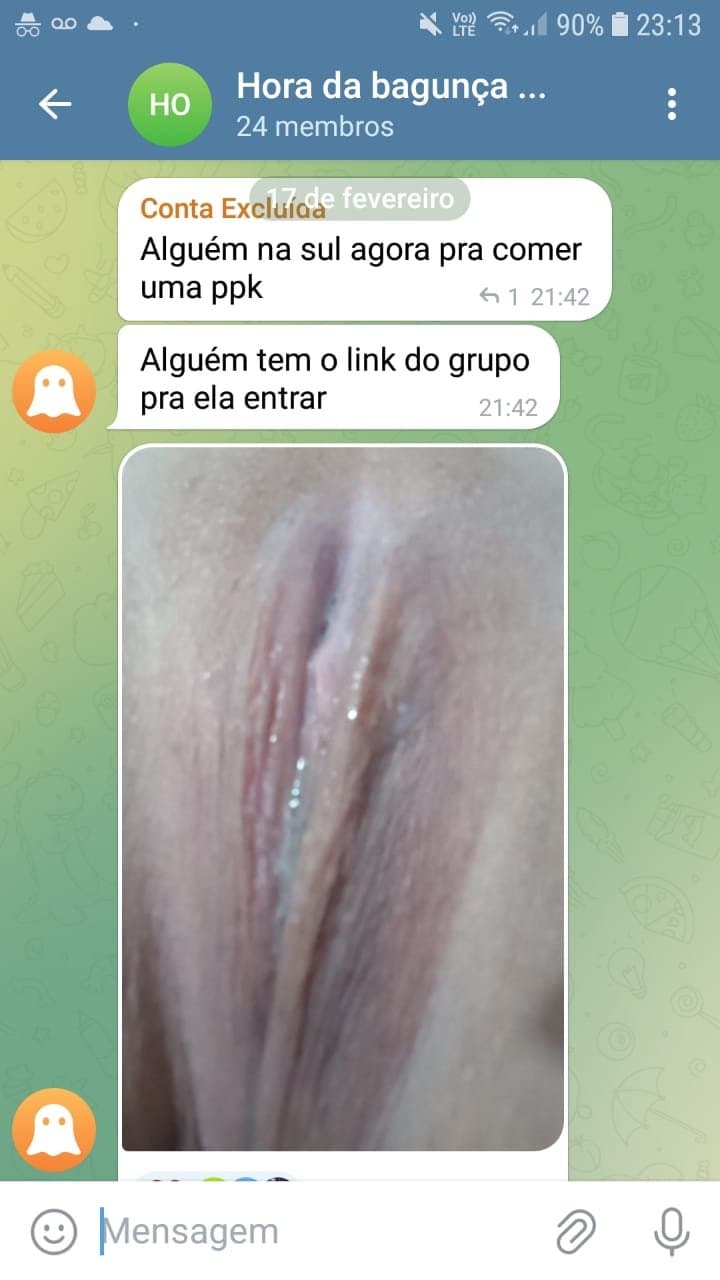Tap the lower orange ghost avatar
Screen dimensions: 720x1280
pos(55,1127)
